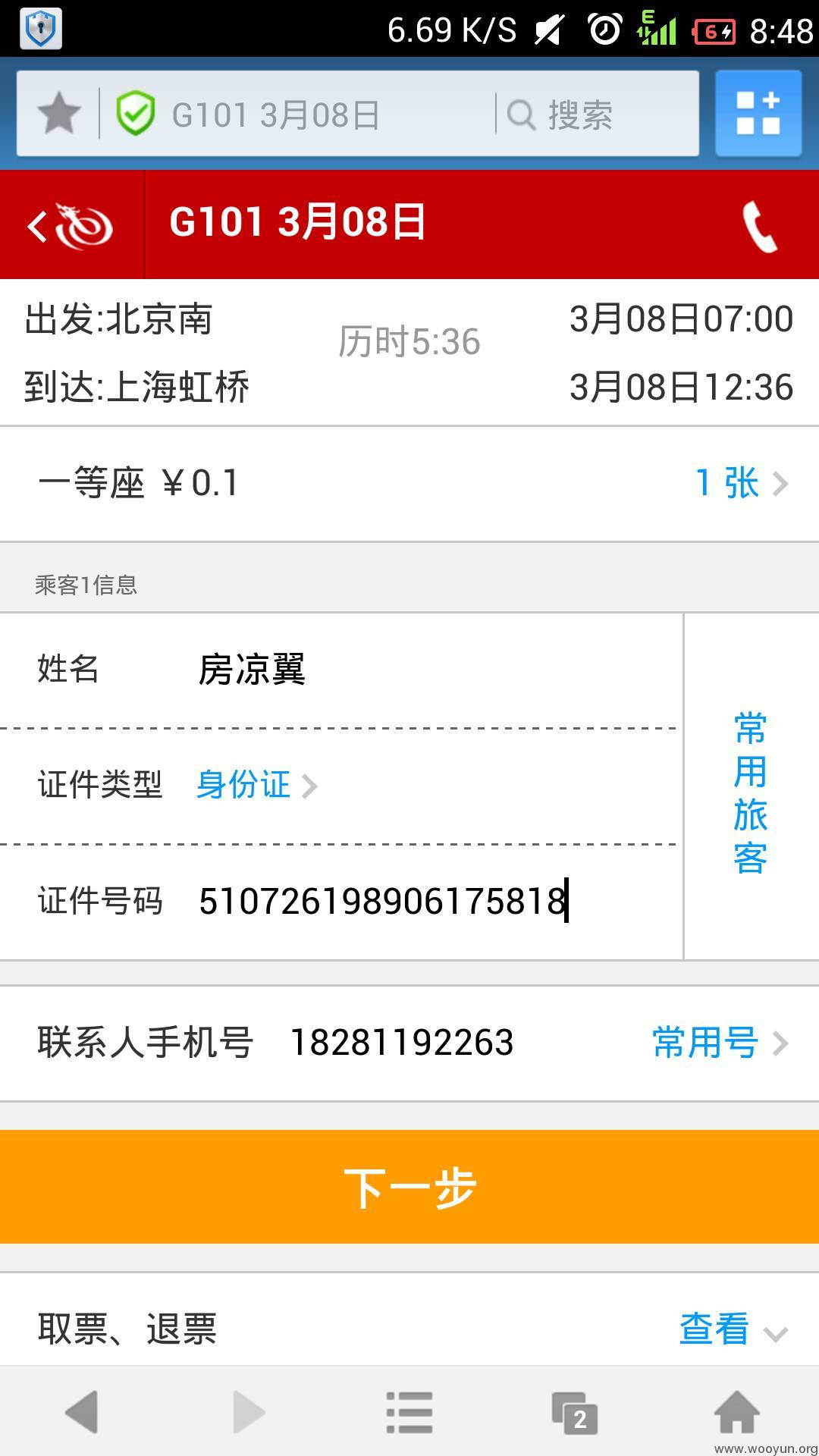Screen dimensions: 819x1456
Task: Go to the browser home page
Action: tap(737, 1412)
